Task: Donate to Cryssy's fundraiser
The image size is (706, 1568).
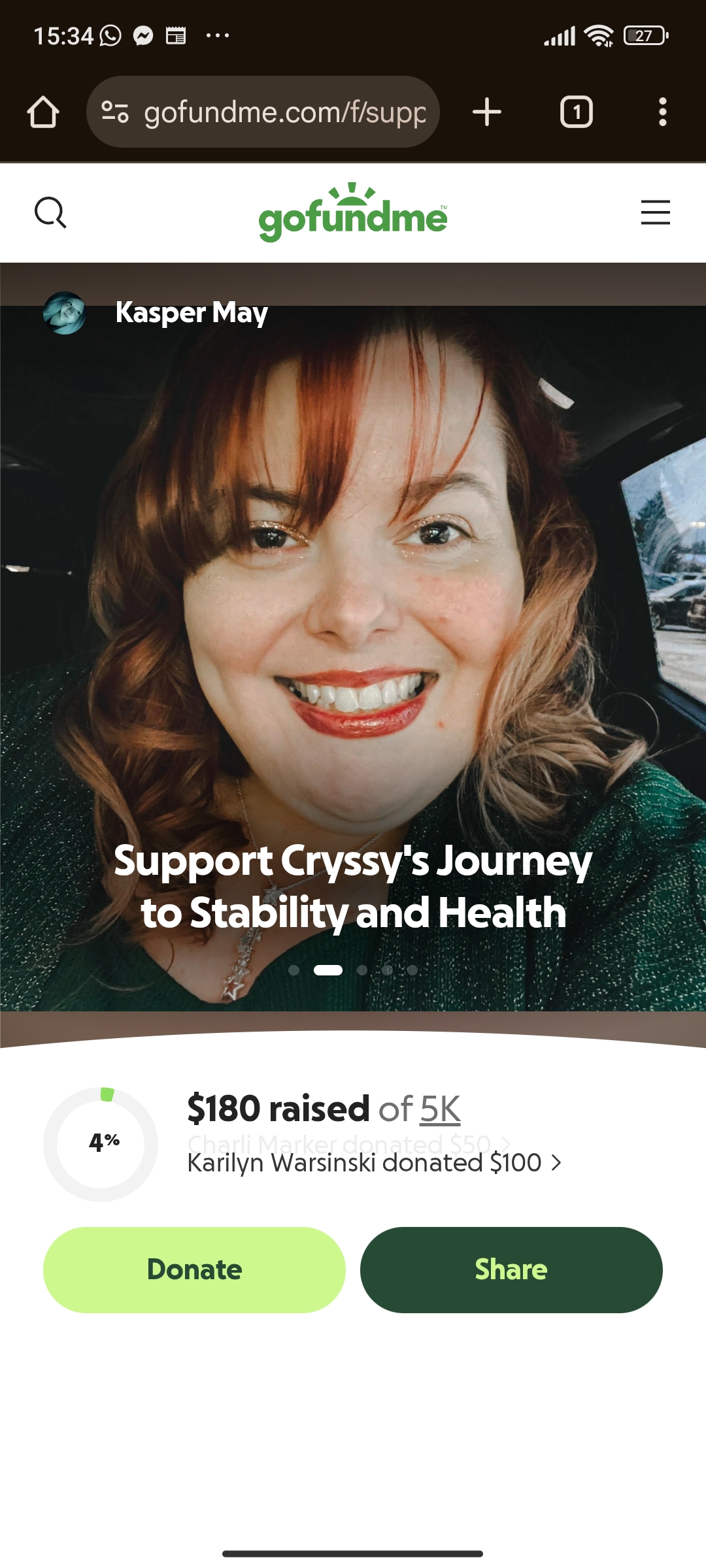Action: tap(194, 1269)
